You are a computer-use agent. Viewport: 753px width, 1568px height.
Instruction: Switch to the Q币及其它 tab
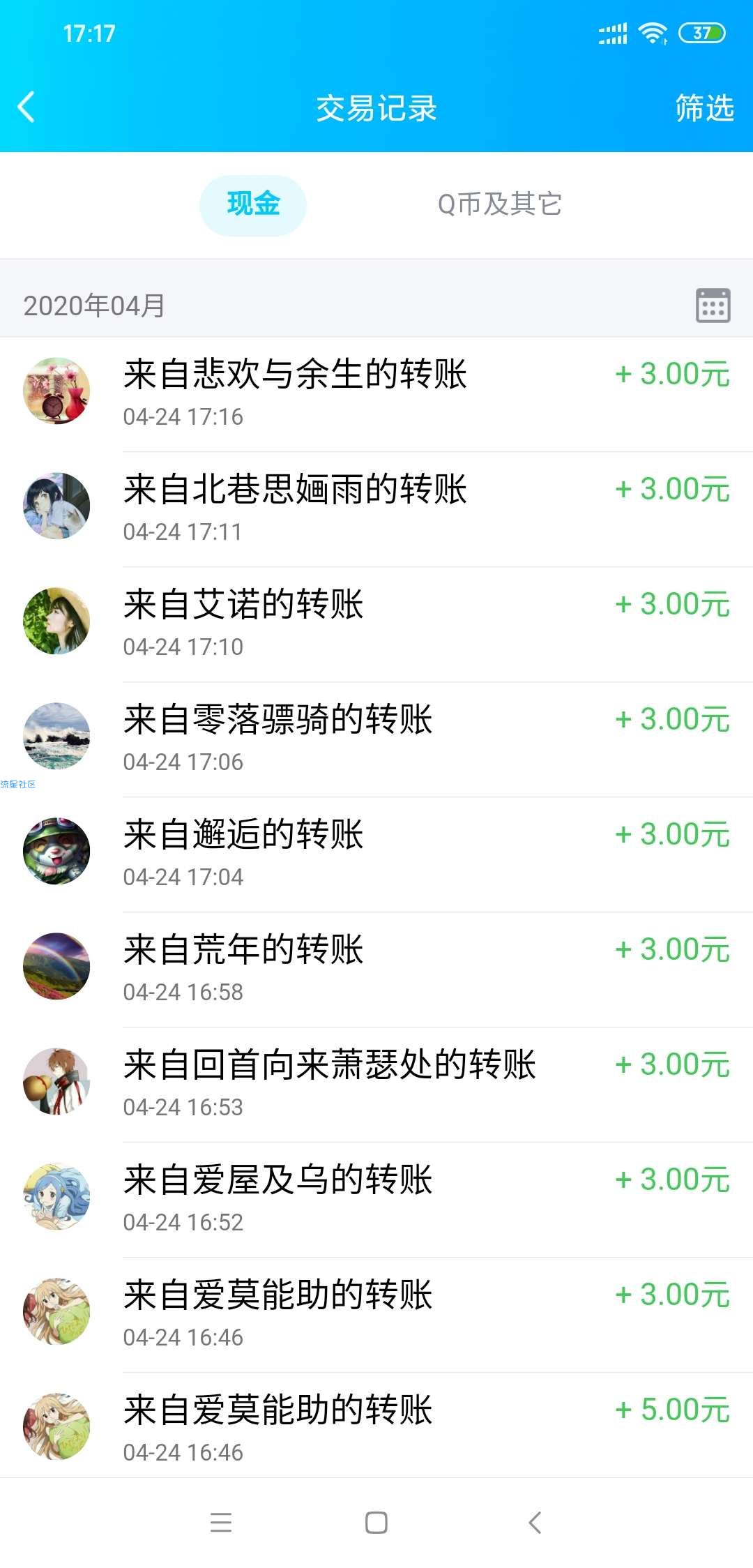pos(499,204)
